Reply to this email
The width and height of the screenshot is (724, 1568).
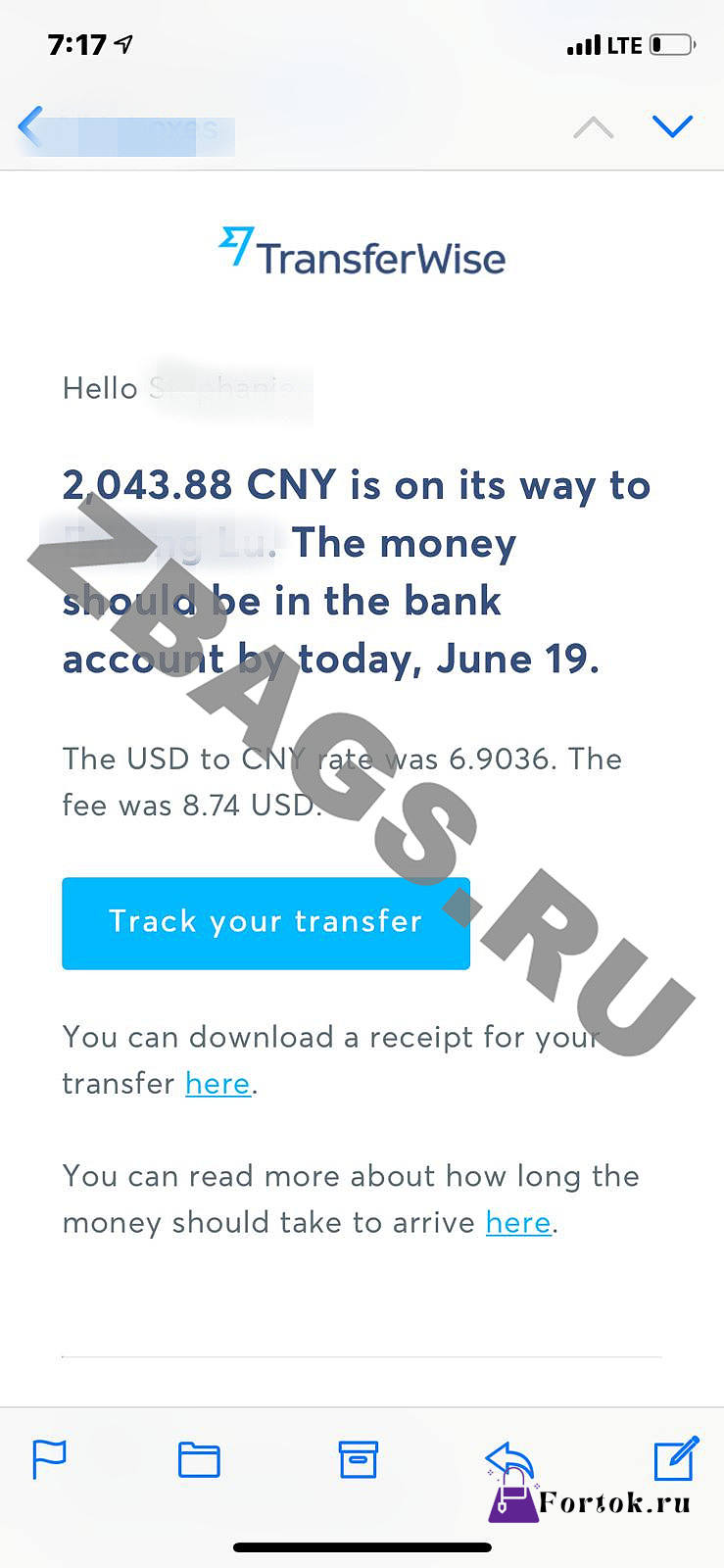(509, 1459)
